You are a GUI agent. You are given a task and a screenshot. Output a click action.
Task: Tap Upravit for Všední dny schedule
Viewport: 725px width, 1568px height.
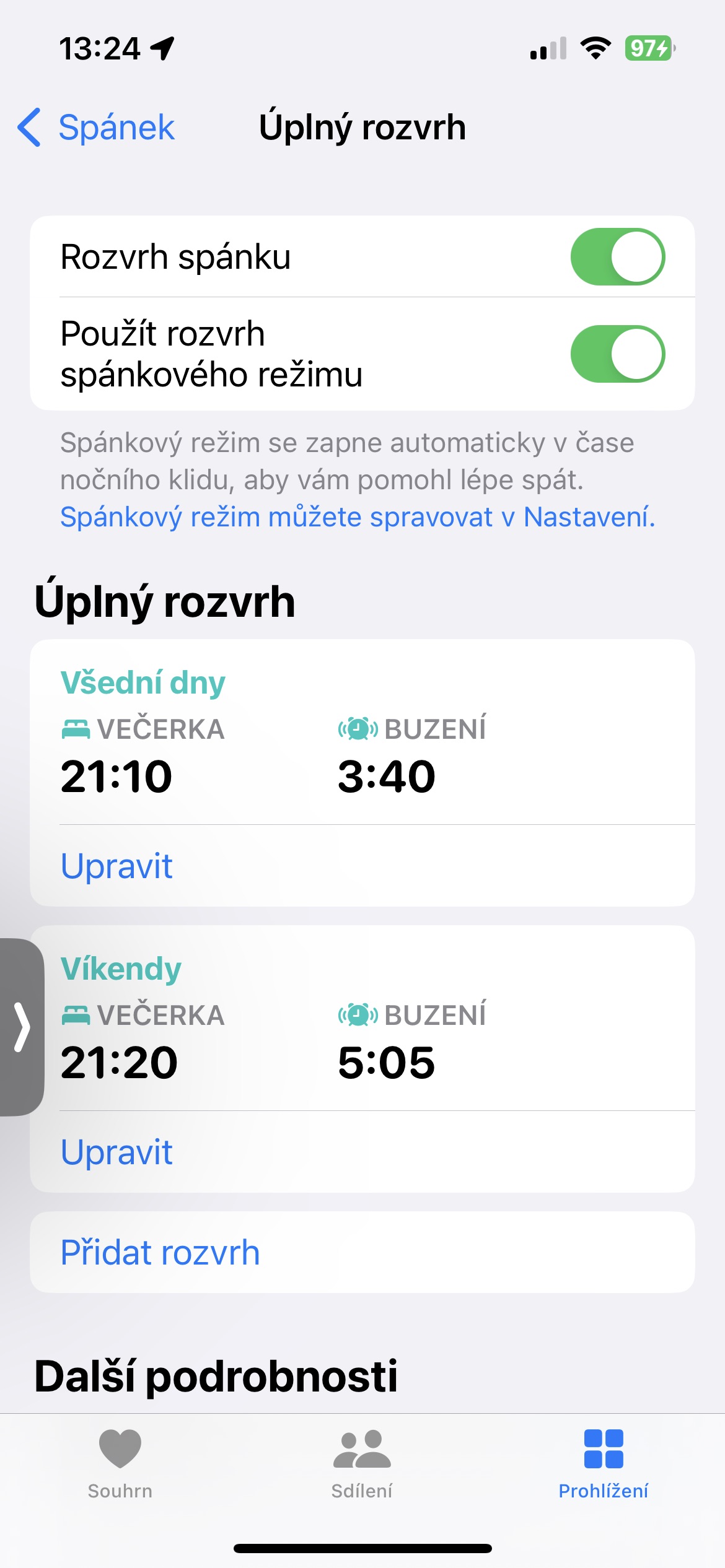pyautogui.click(x=116, y=866)
